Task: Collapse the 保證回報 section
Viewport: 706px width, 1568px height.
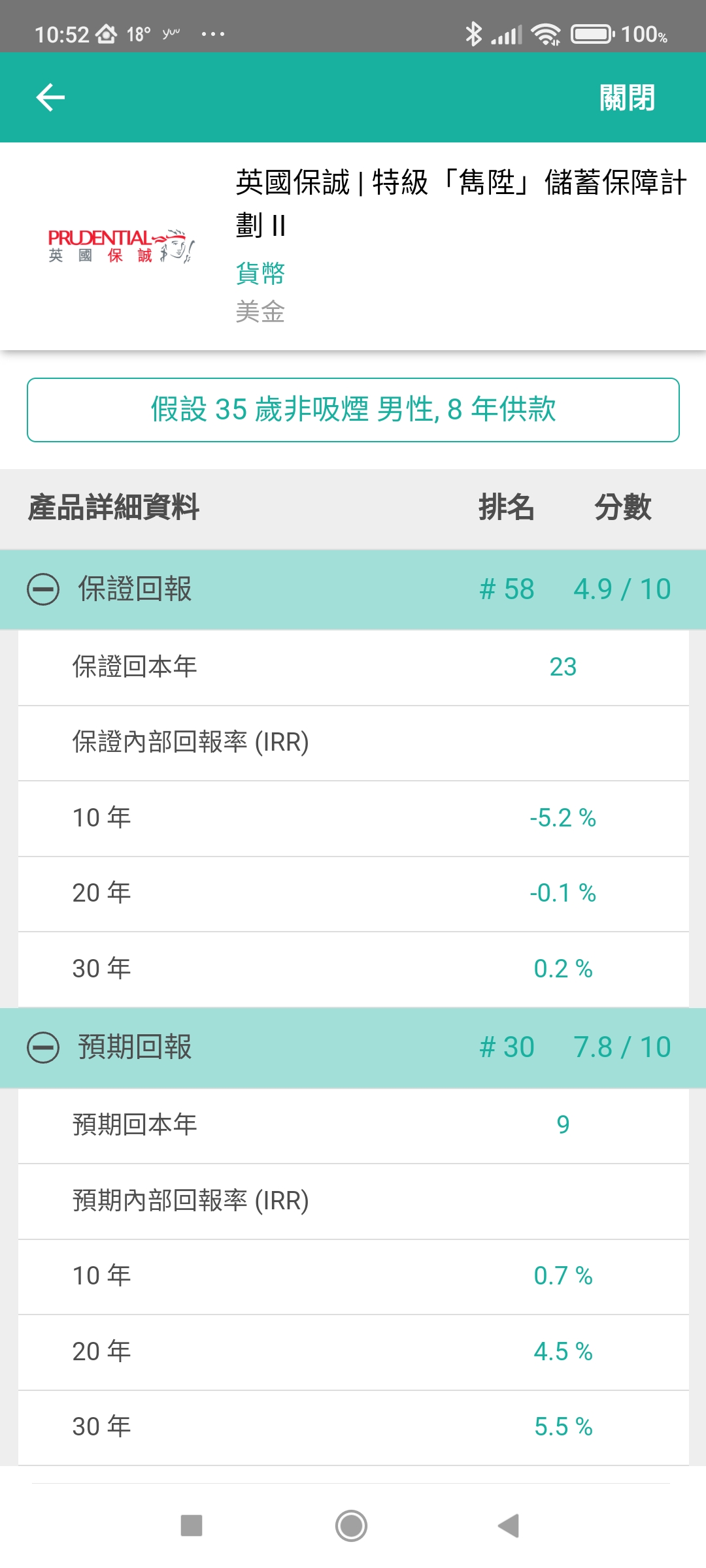Action: click(x=43, y=589)
